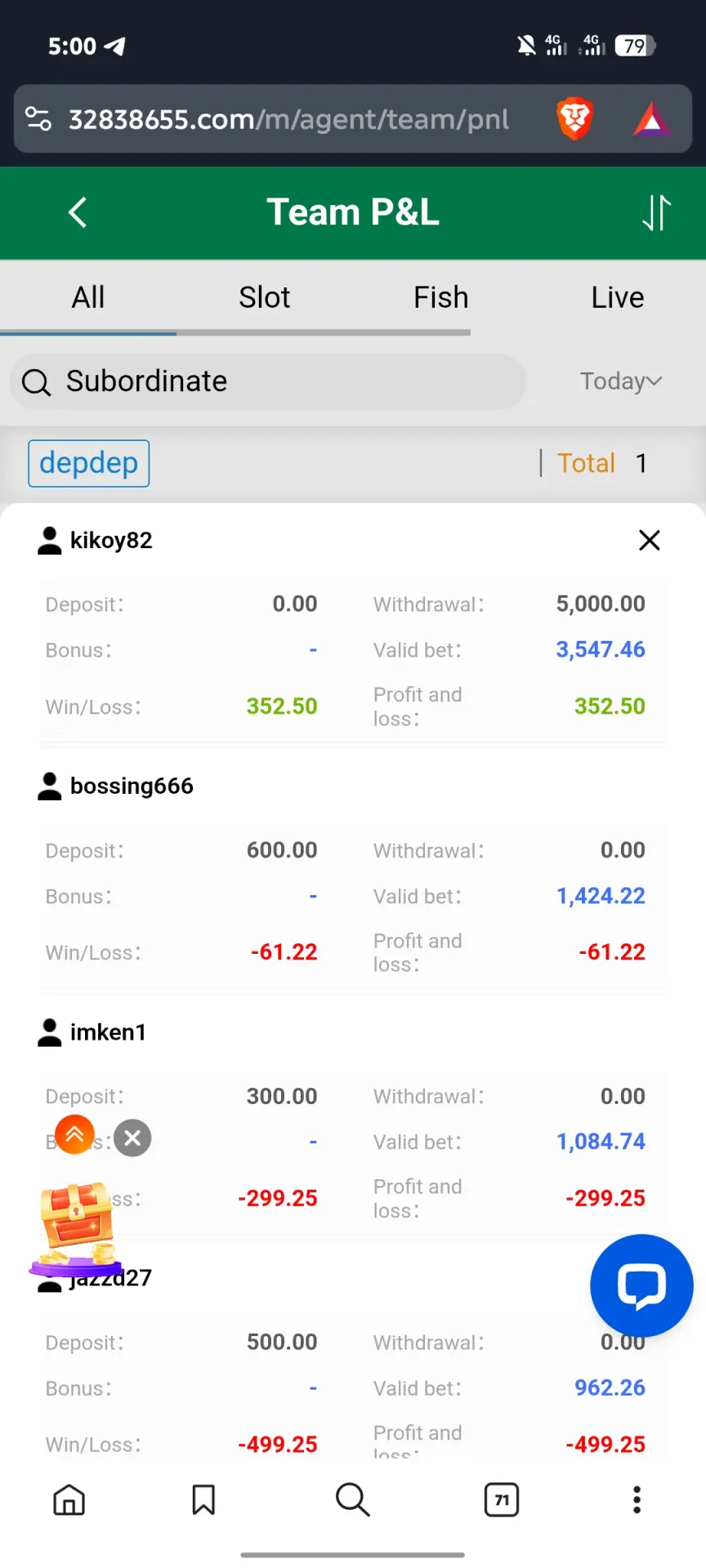Expand the Today date dropdown

pos(621,381)
